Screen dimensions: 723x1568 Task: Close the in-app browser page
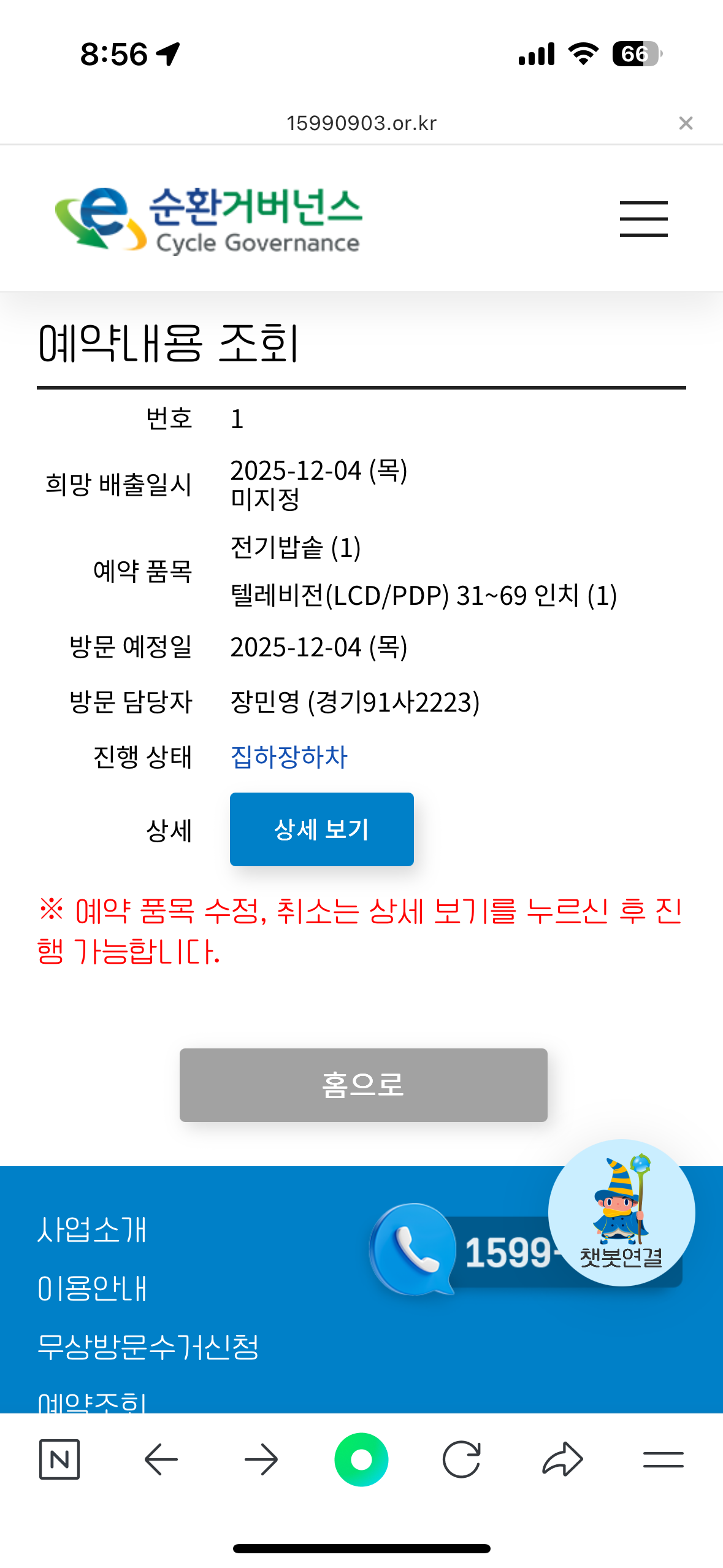pyautogui.click(x=686, y=123)
